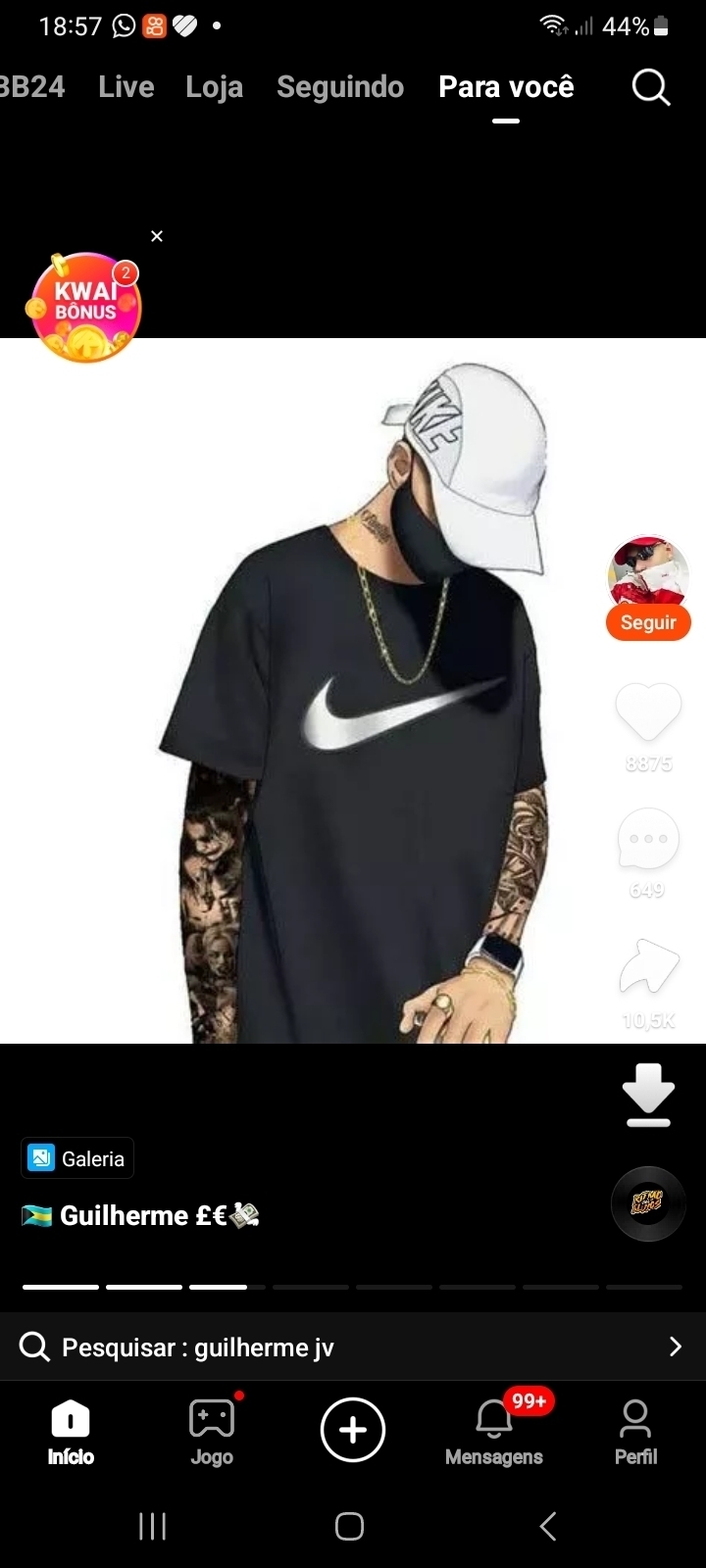706x1568 pixels.
Task: Dismiss the Kwai Bônus floating badge
Action: pos(157,236)
